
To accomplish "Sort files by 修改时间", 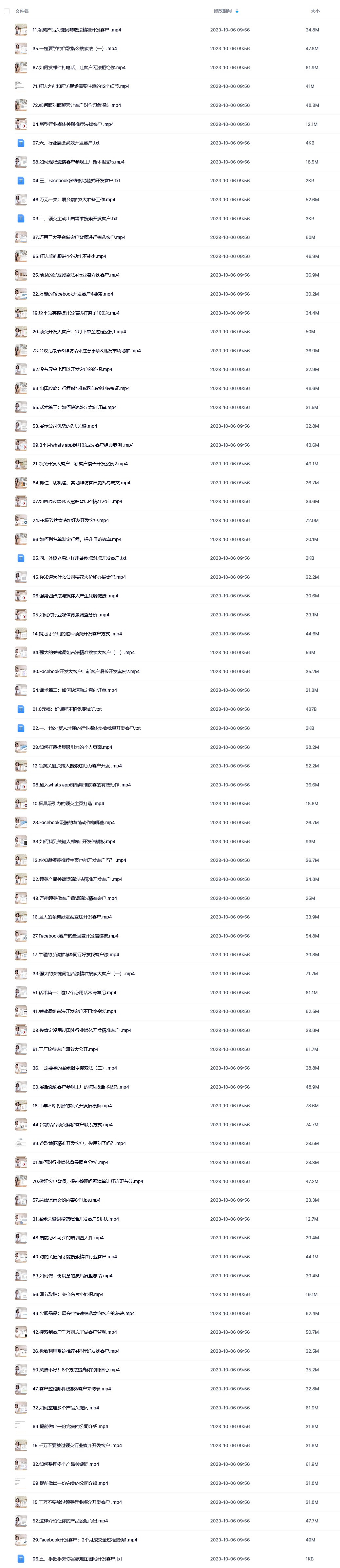I will point(223,11).
